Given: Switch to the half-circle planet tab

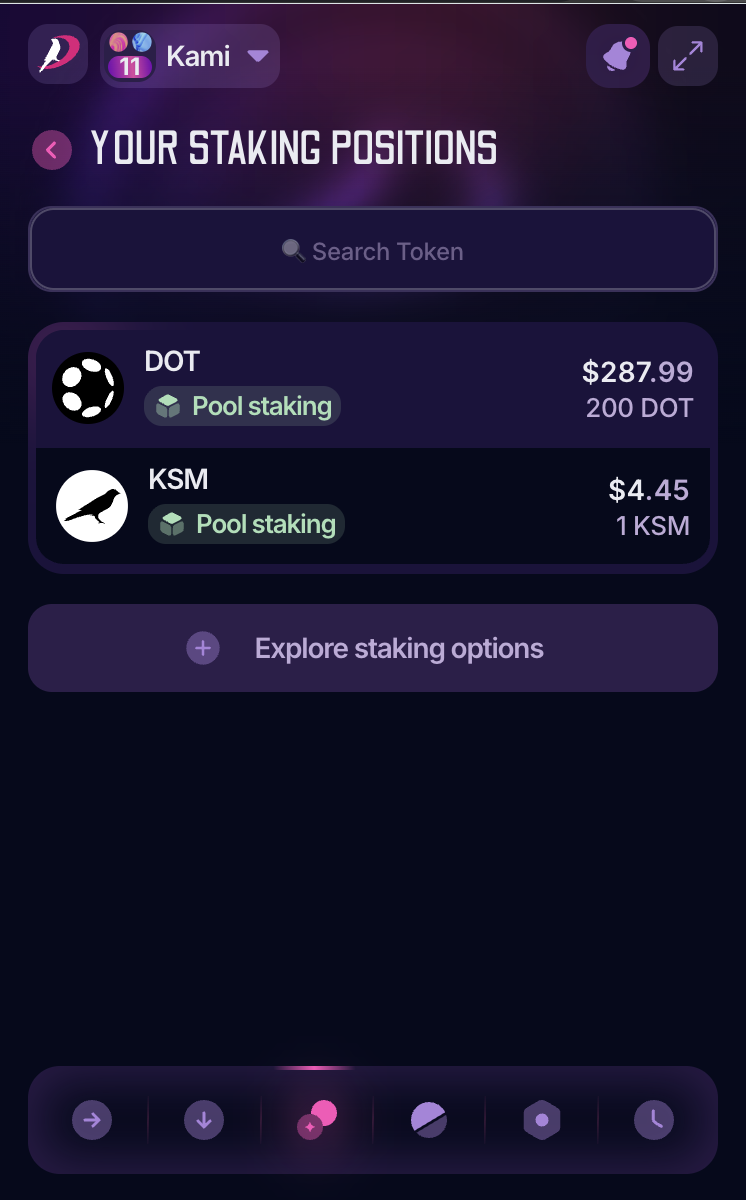Looking at the screenshot, I should pyautogui.click(x=429, y=1121).
